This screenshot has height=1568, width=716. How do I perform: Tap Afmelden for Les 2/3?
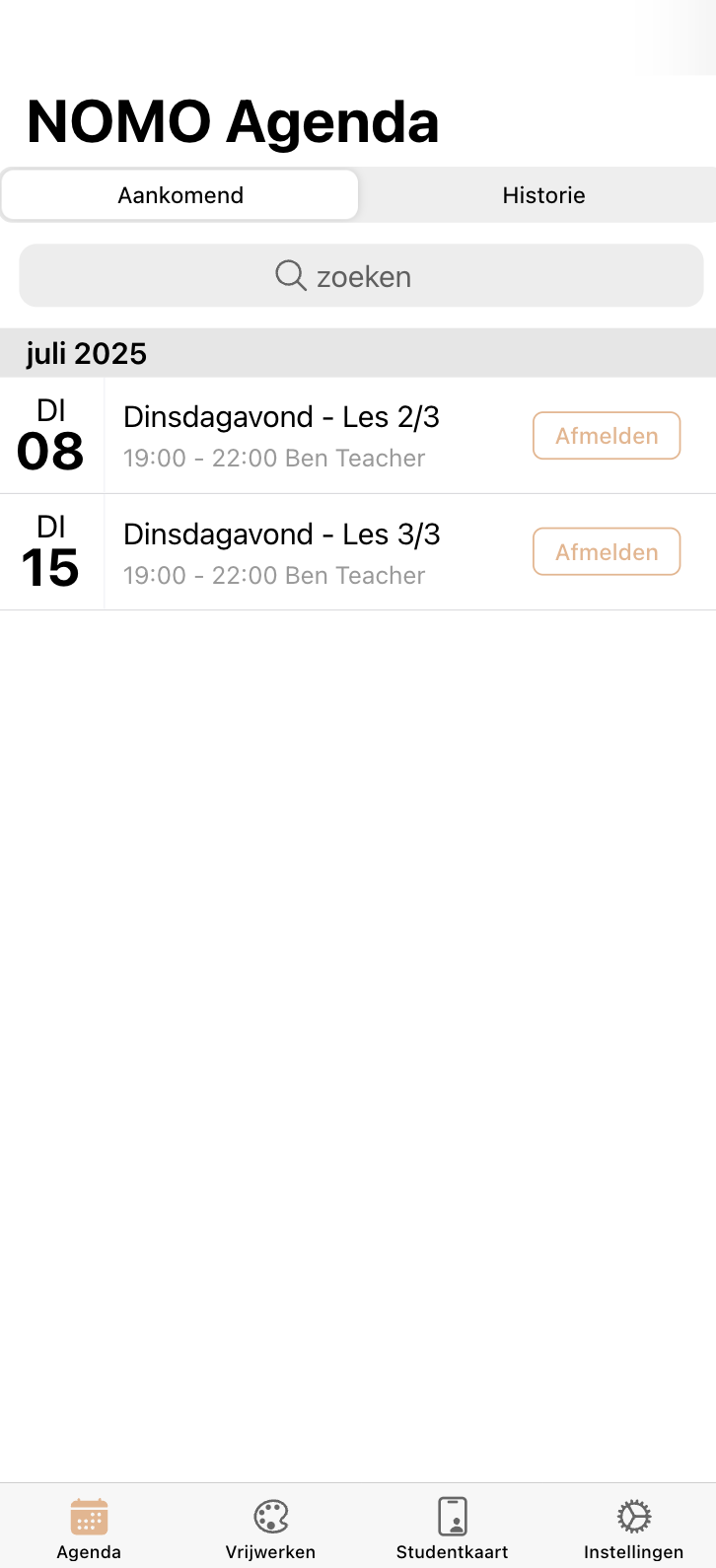pyautogui.click(x=607, y=436)
